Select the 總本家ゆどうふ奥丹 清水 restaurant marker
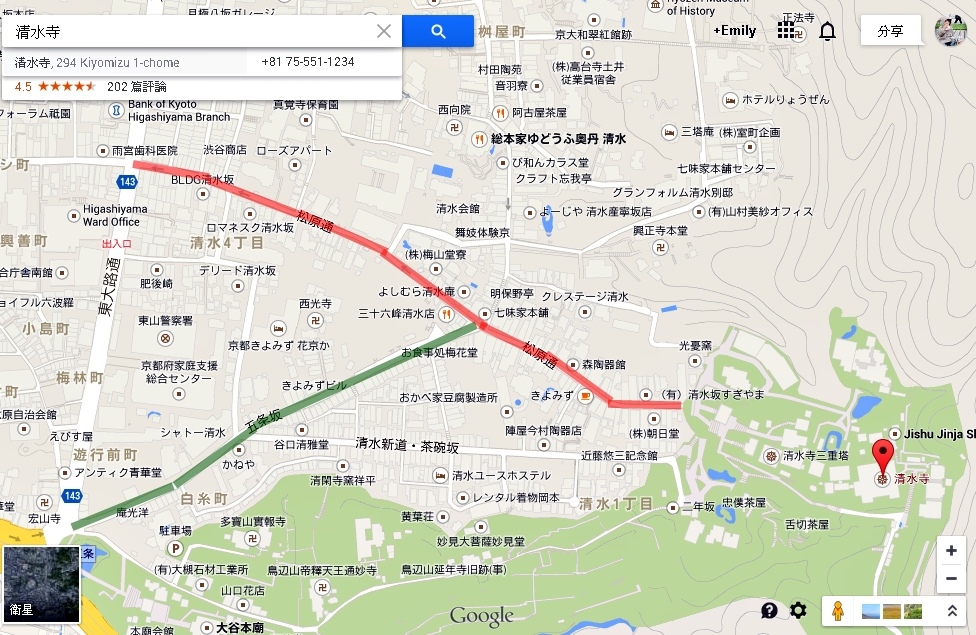 click(480, 139)
